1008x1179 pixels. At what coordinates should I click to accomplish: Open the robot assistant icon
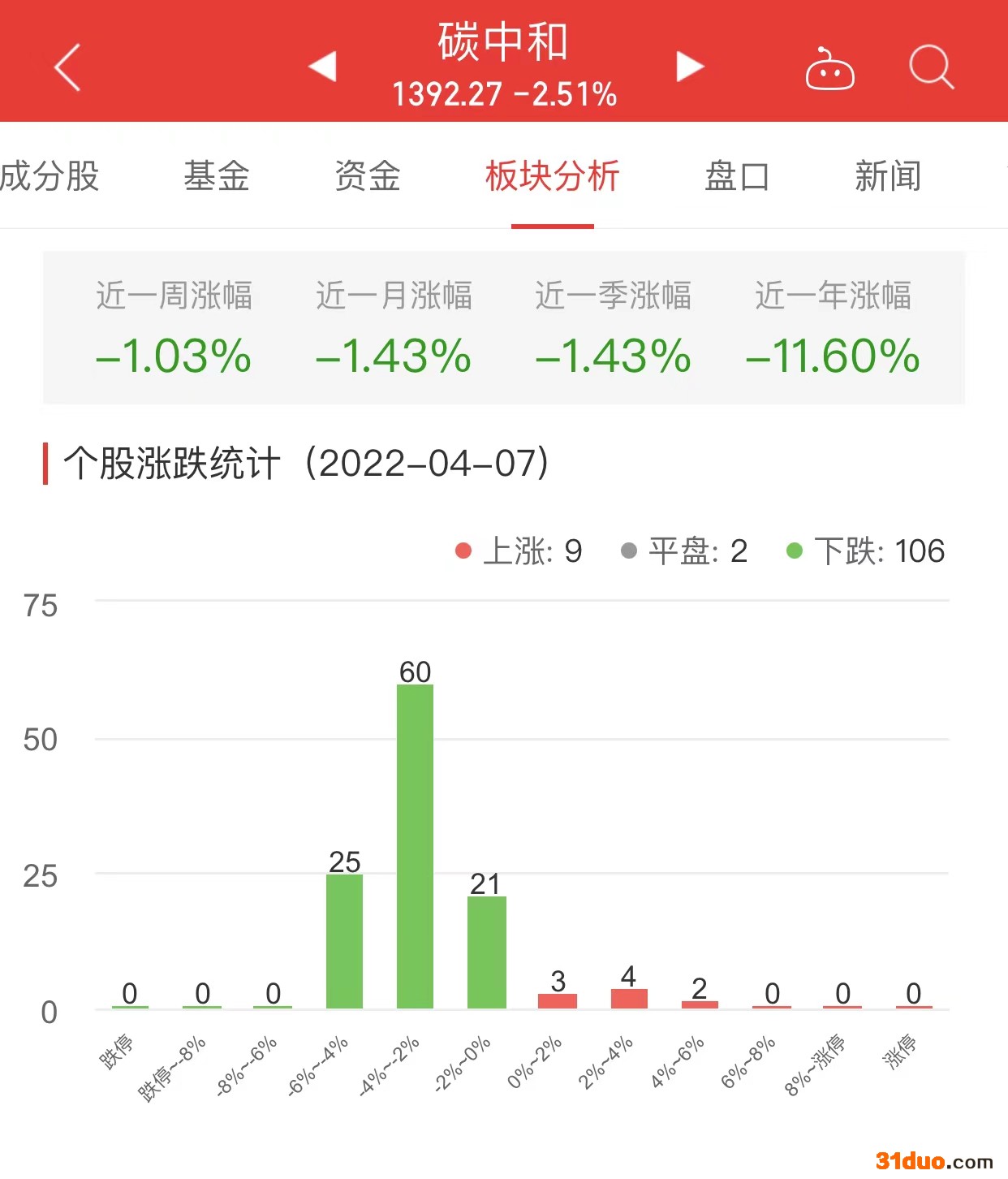pos(829,68)
